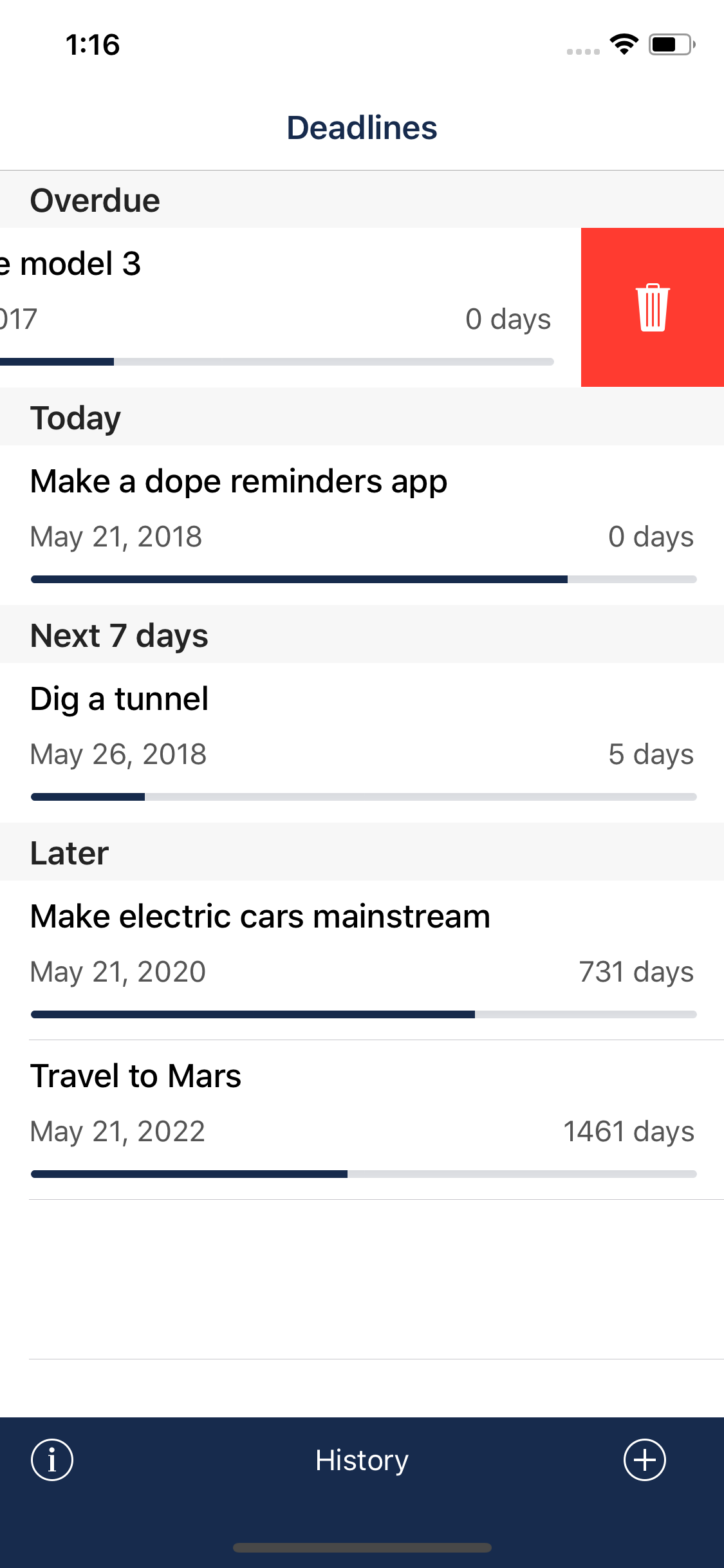This screenshot has height=1568, width=724.
Task: Tap the Later section header
Action: pyautogui.click(x=69, y=852)
